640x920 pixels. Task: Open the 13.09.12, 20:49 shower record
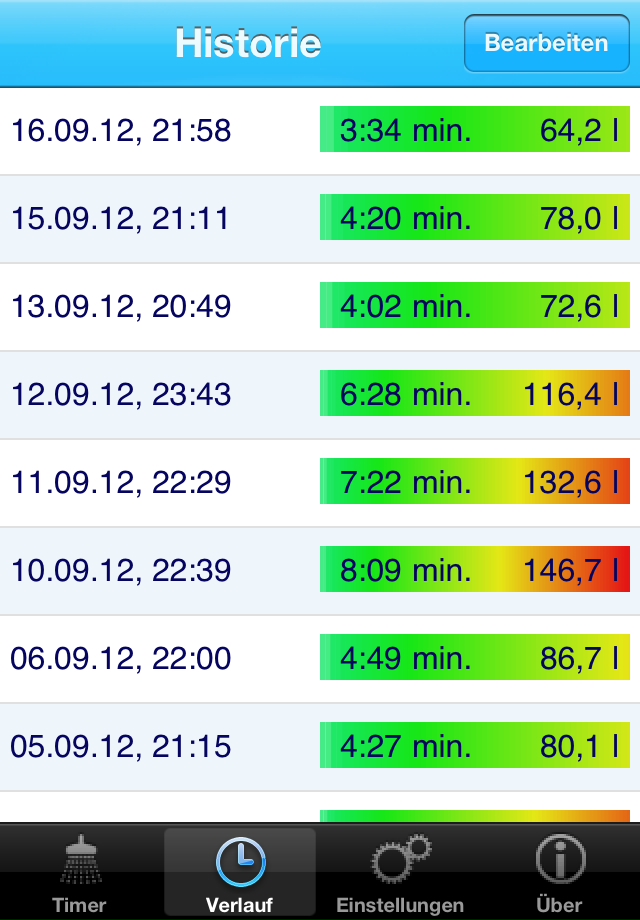coord(320,307)
